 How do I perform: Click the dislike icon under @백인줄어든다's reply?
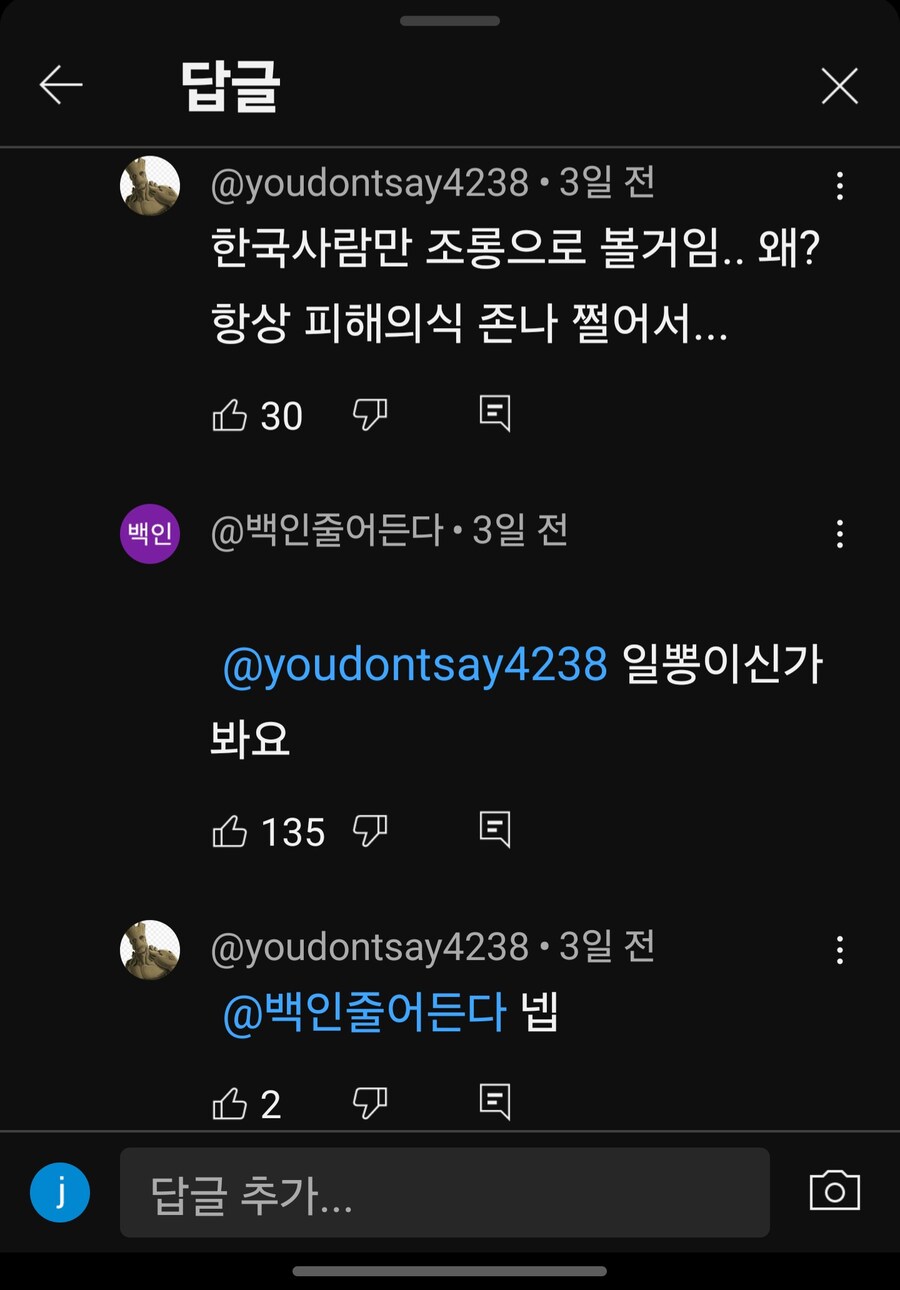(370, 830)
